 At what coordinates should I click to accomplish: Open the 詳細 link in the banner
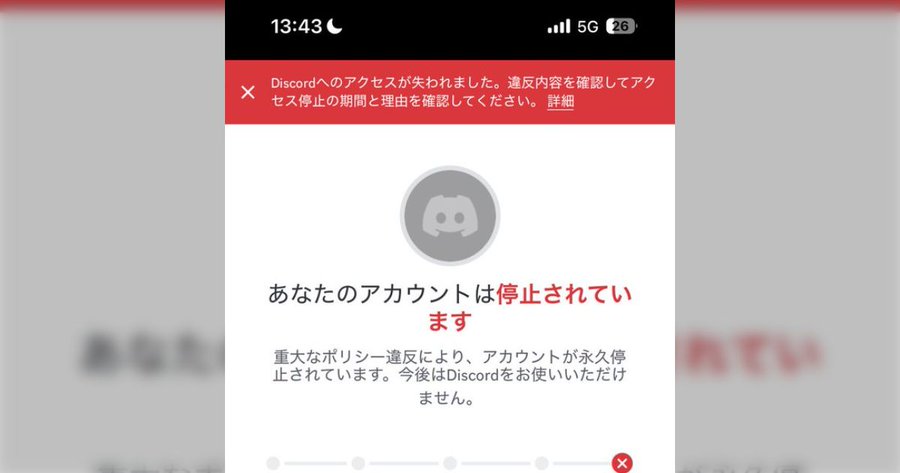(560, 102)
